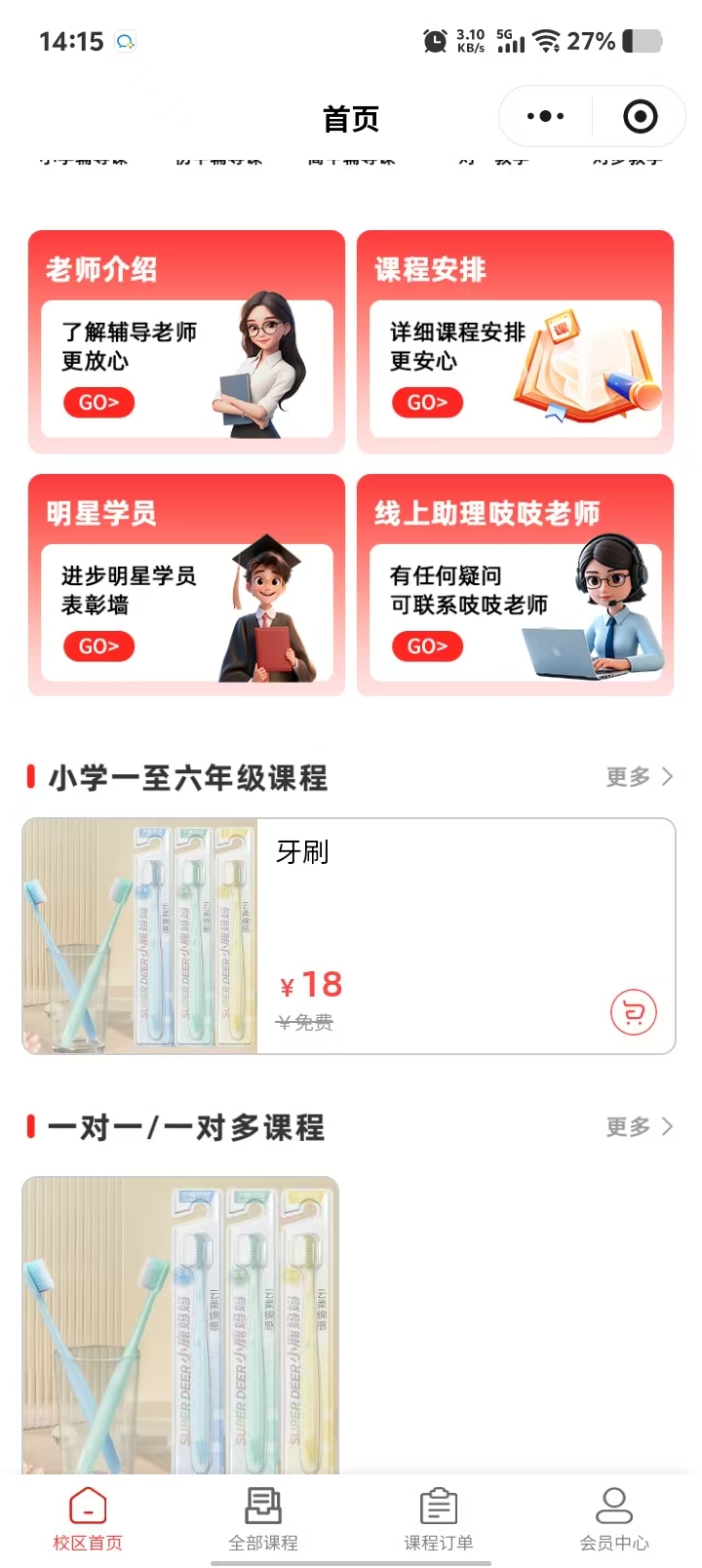Close the mini program with the circle icon
Screen dimensions: 702x1568
click(640, 117)
